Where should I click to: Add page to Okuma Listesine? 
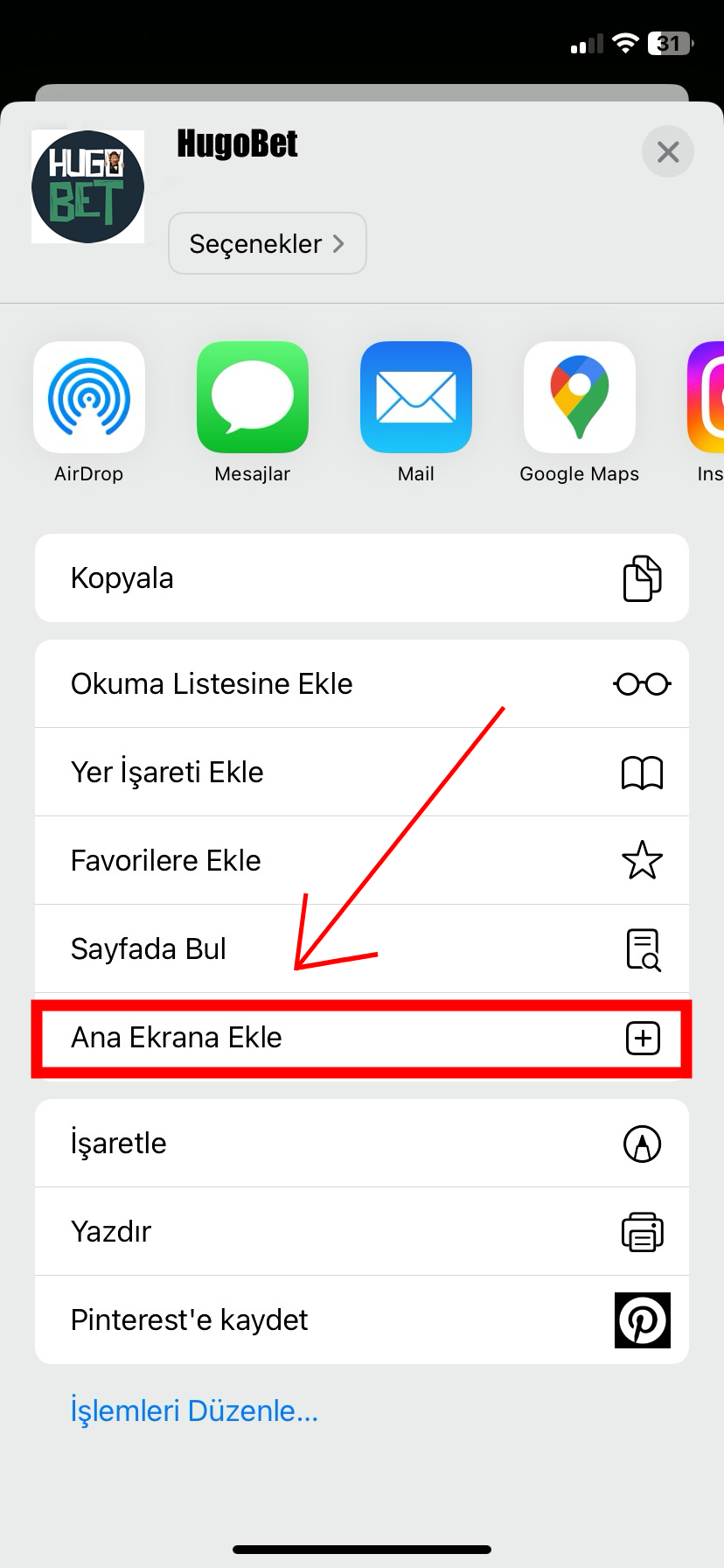pyautogui.click(x=361, y=683)
